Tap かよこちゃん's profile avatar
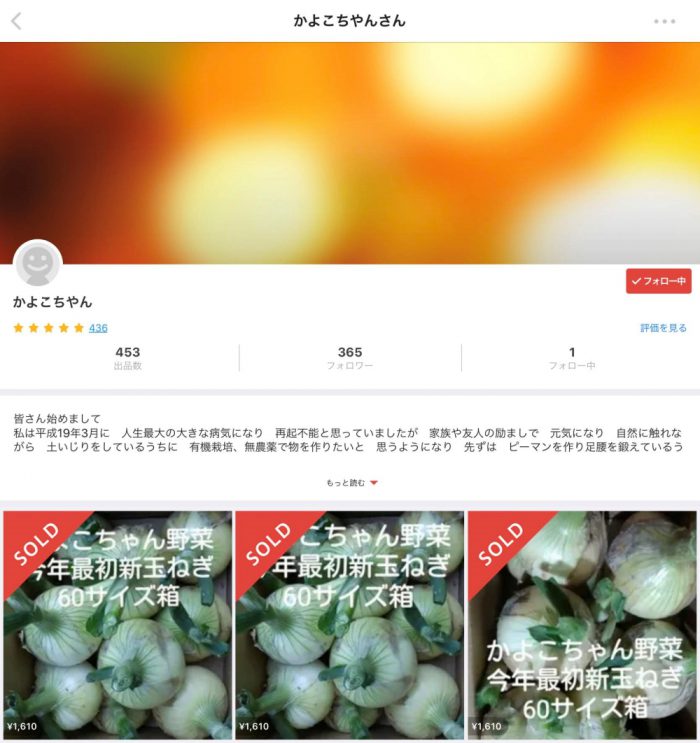 click(38, 264)
